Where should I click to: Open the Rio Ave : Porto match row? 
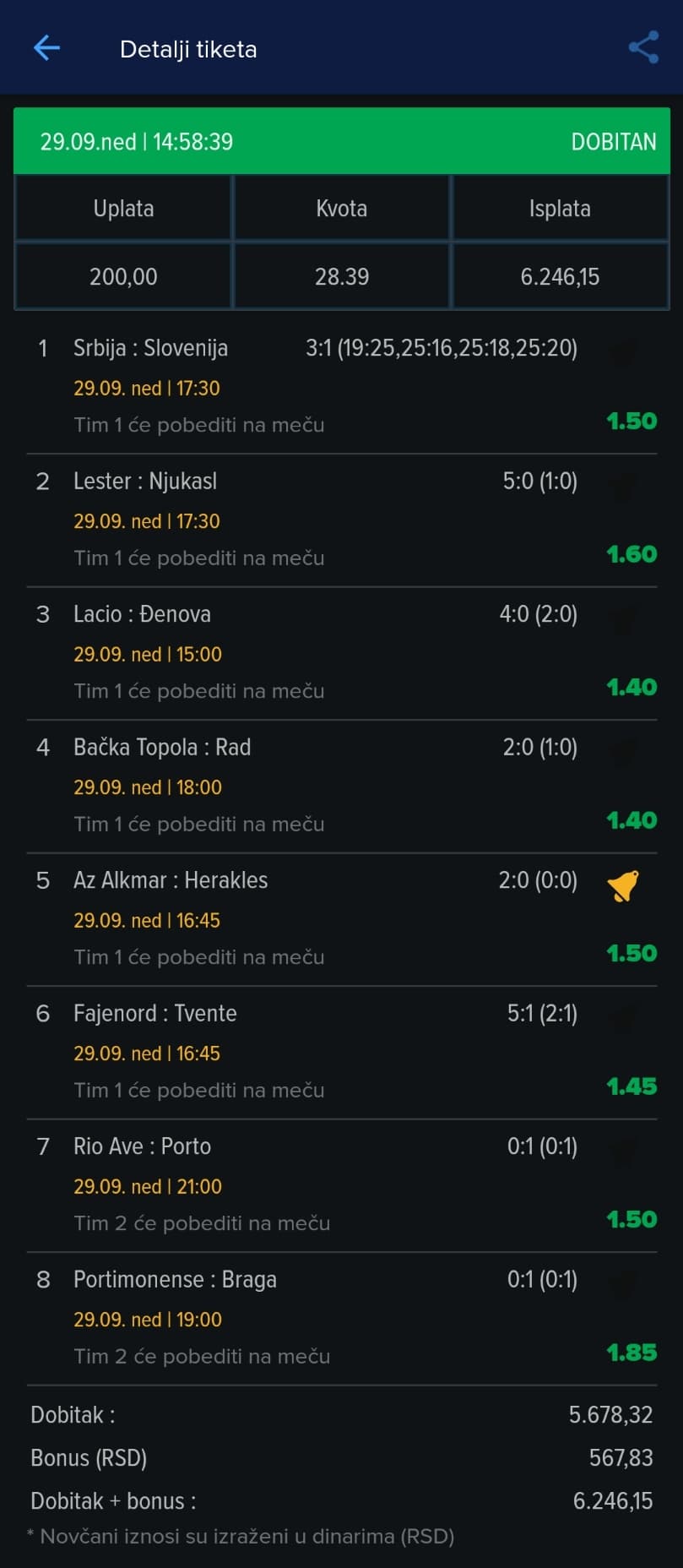(x=342, y=1185)
